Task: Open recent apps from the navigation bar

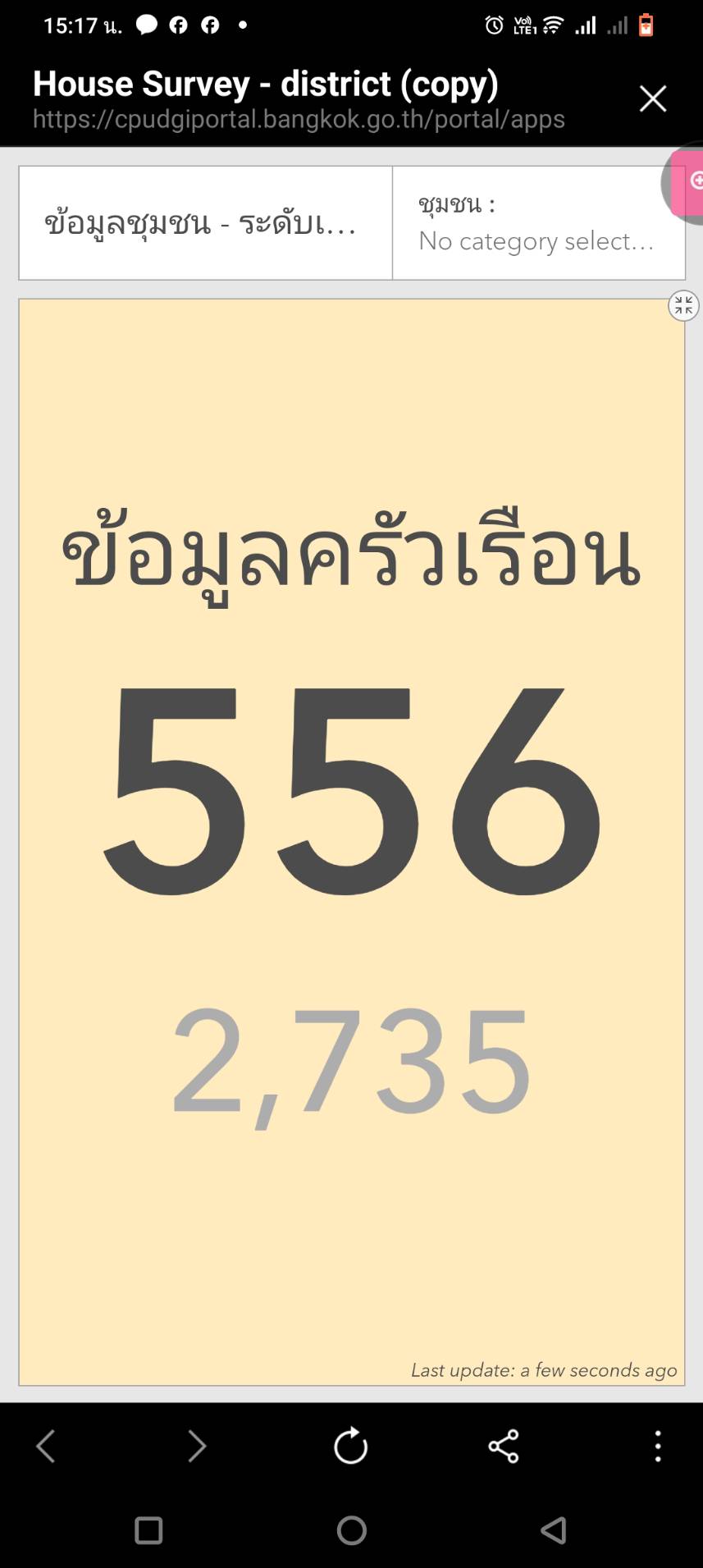Action: coord(148,1530)
